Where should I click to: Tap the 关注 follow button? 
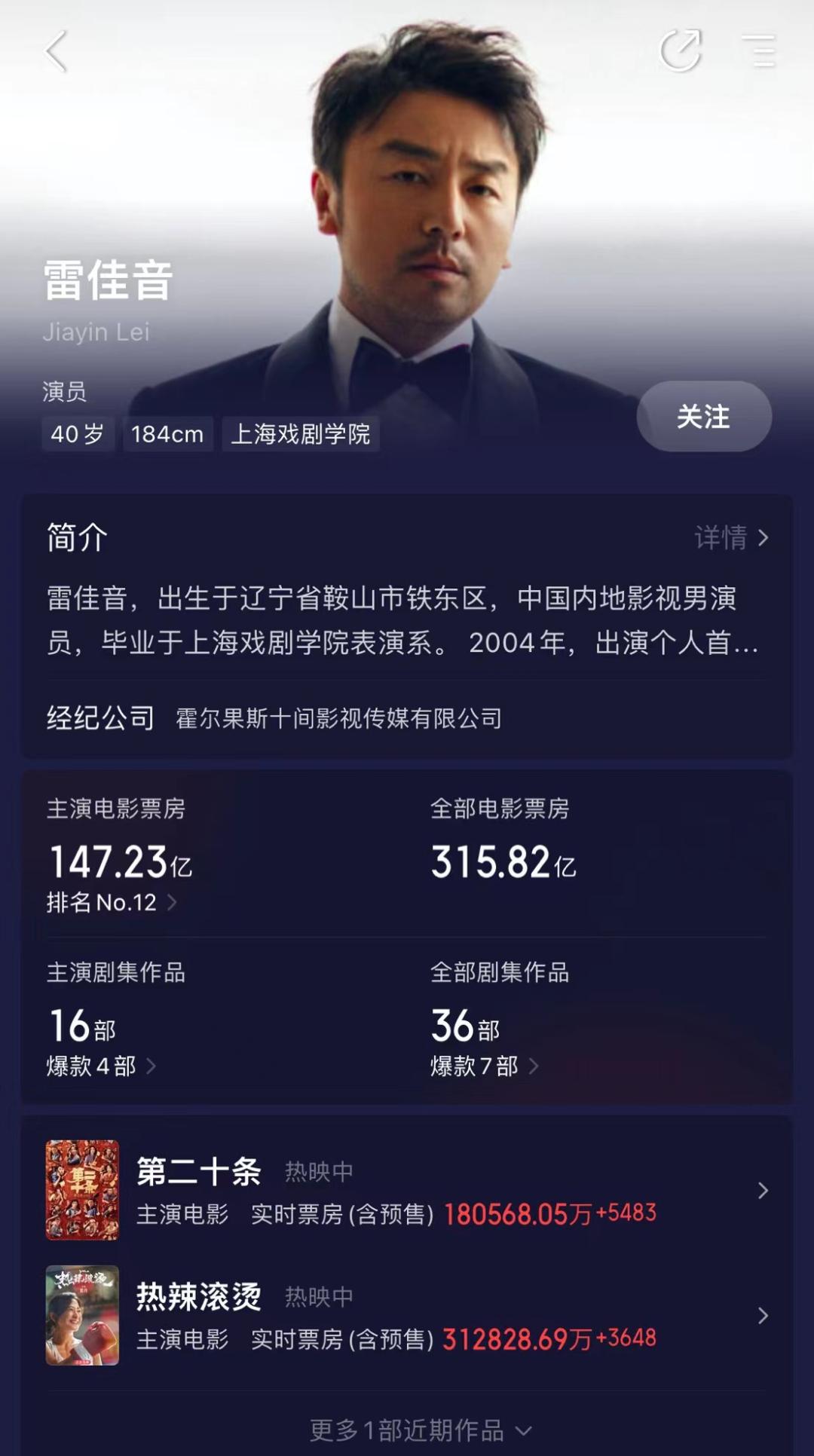[703, 416]
